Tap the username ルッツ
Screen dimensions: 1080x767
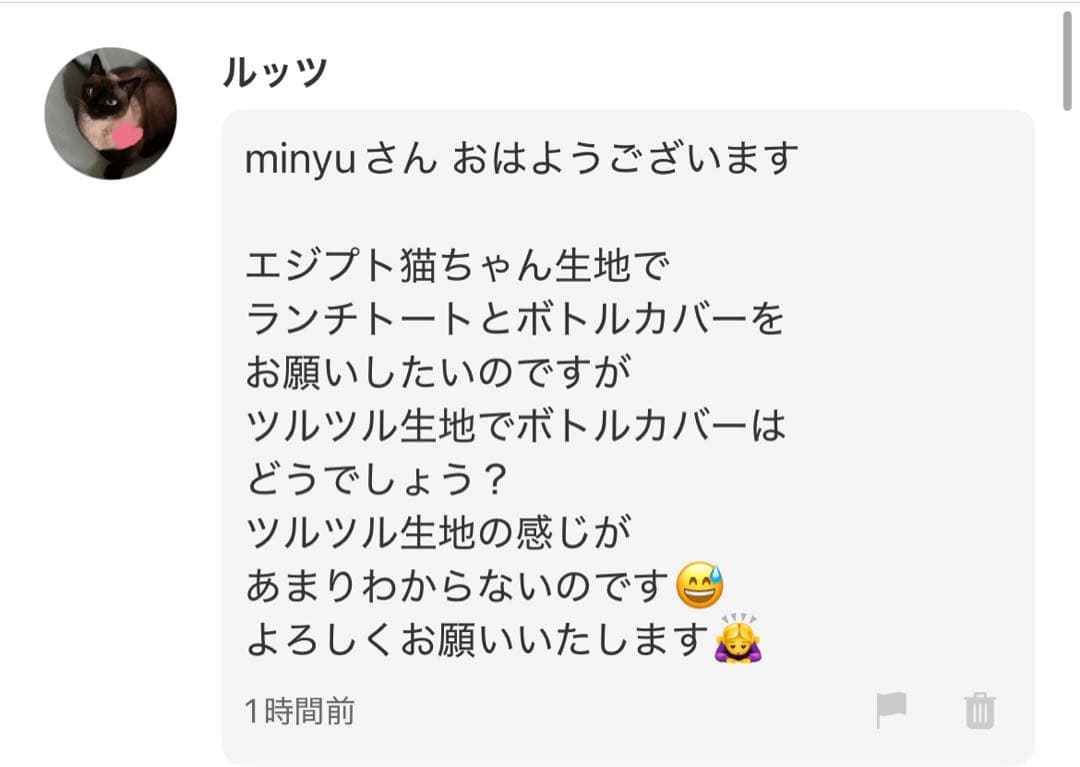[x=275, y=73]
